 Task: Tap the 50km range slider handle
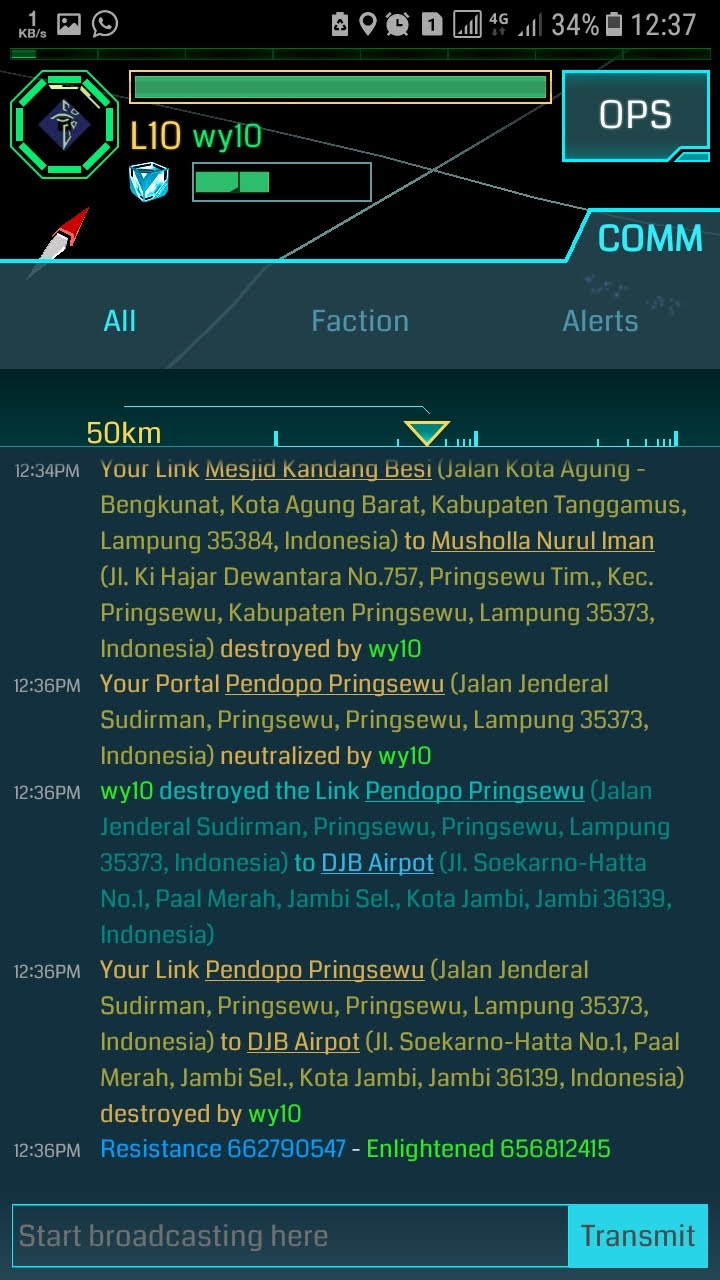pyautogui.click(x=426, y=434)
